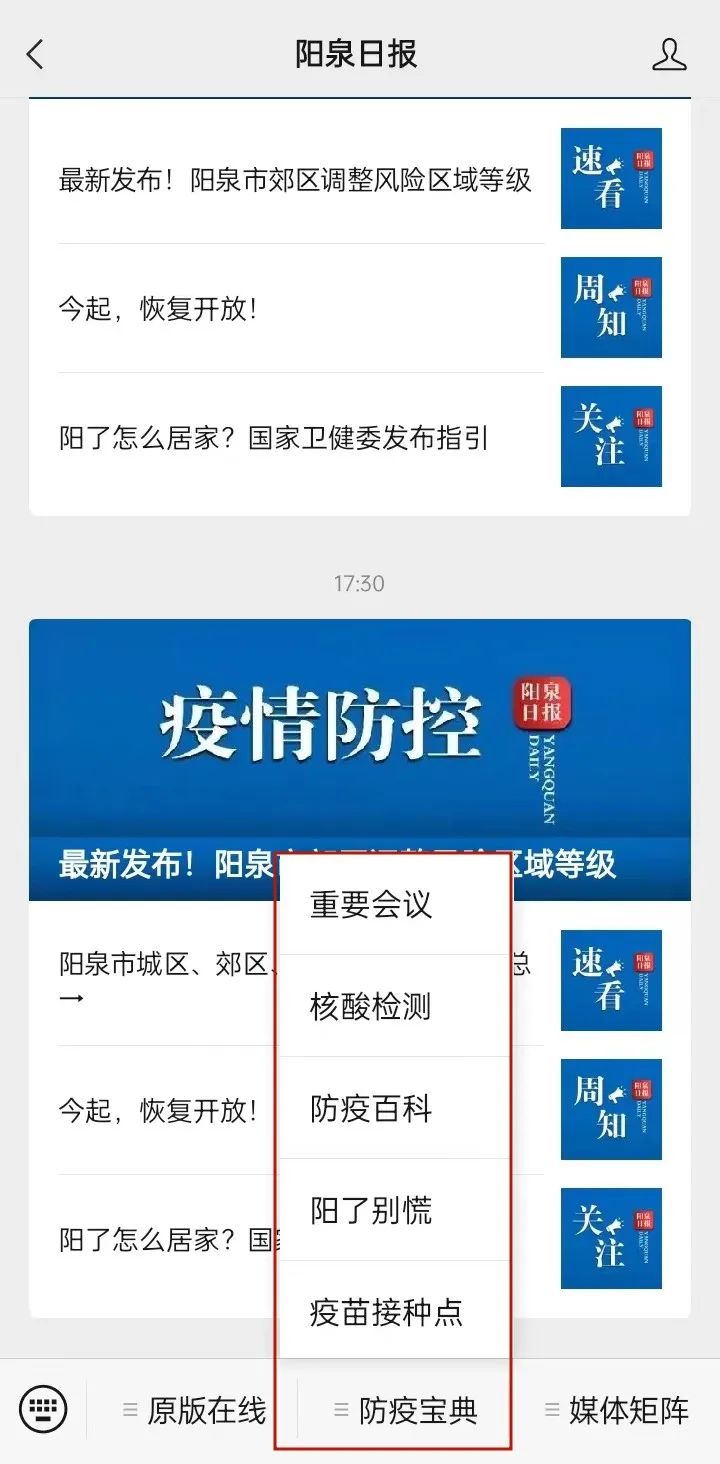The height and width of the screenshot is (1464, 720).
Task: Open the 媒体矩阵 bottom menu
Action: click(x=617, y=1411)
